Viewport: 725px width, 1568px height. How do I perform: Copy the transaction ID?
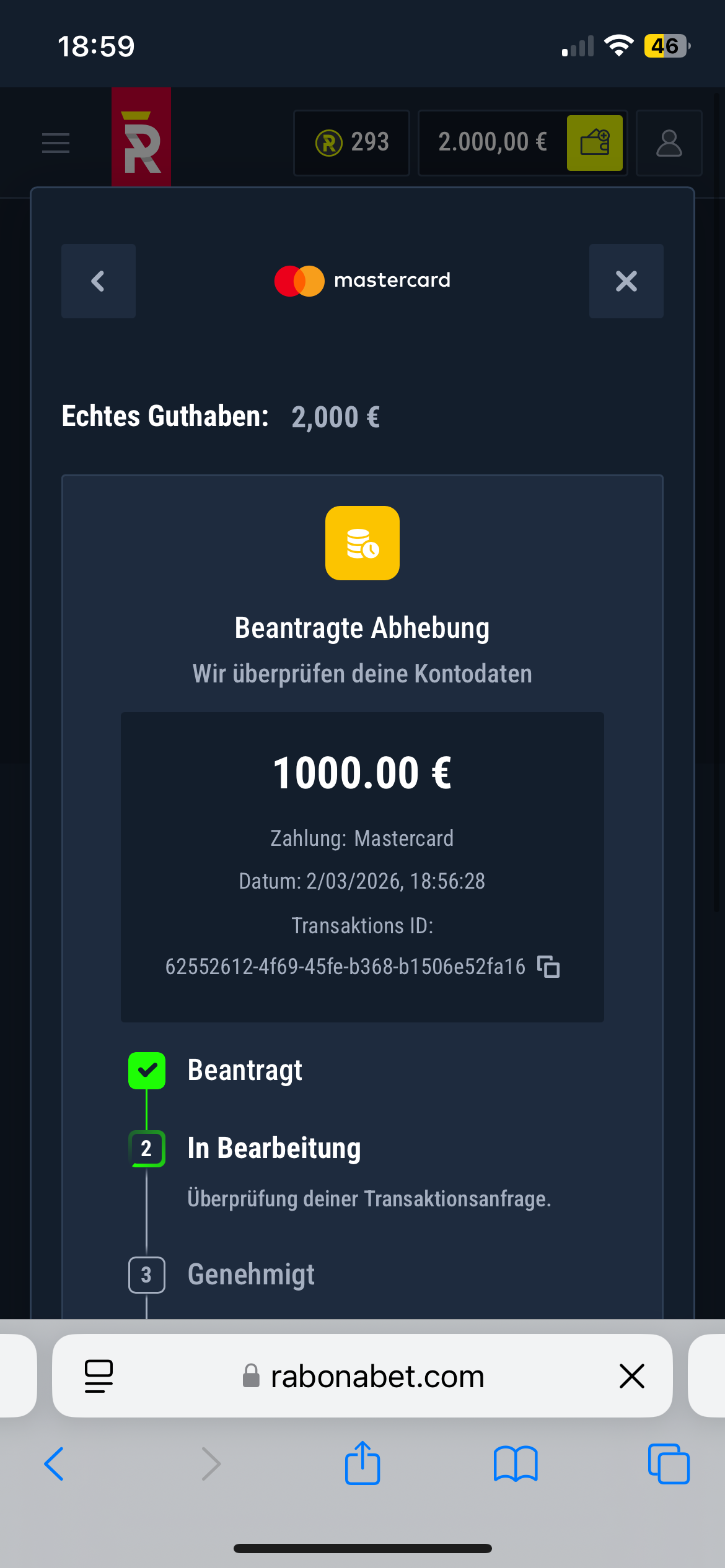548,967
